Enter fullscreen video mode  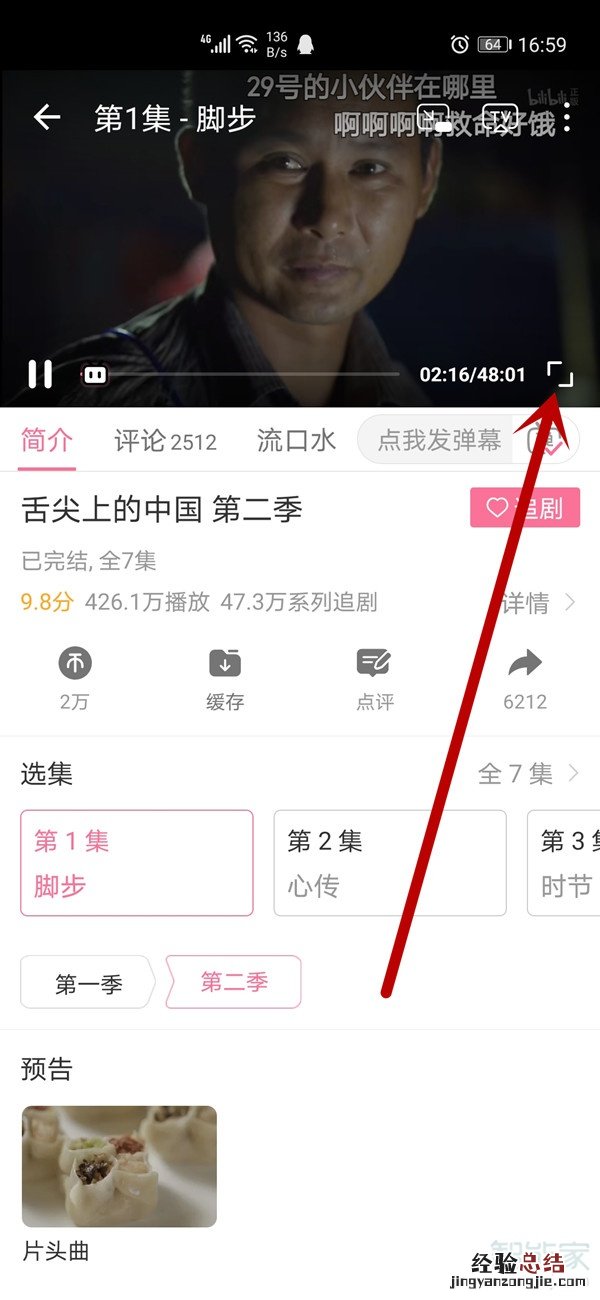coord(560,374)
